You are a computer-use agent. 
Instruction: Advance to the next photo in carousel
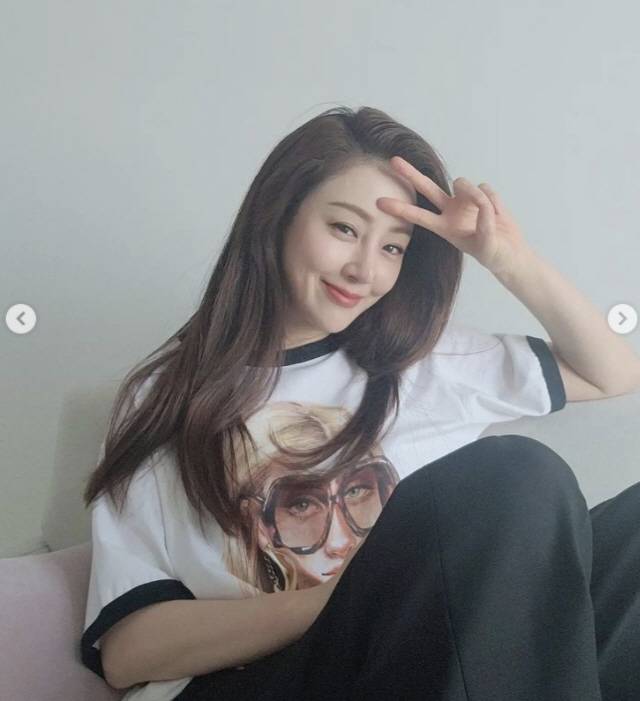coord(621,319)
